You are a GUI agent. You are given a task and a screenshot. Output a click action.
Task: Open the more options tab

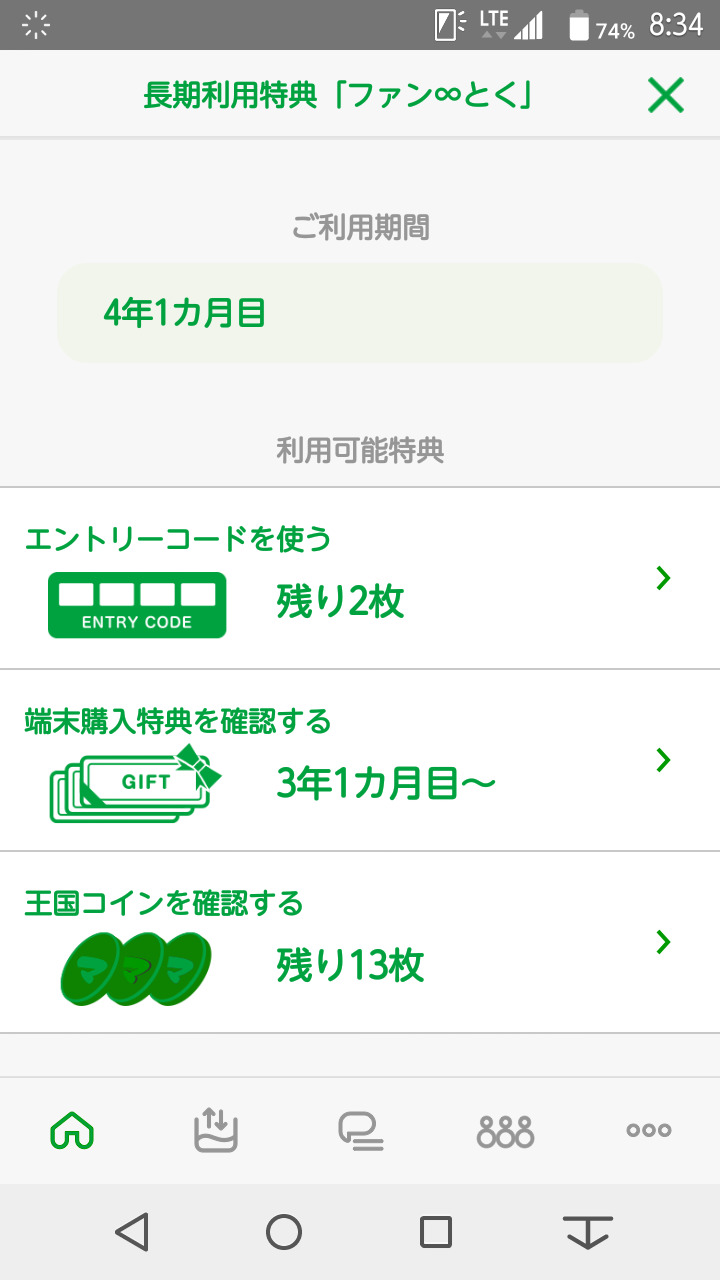pos(648,1131)
